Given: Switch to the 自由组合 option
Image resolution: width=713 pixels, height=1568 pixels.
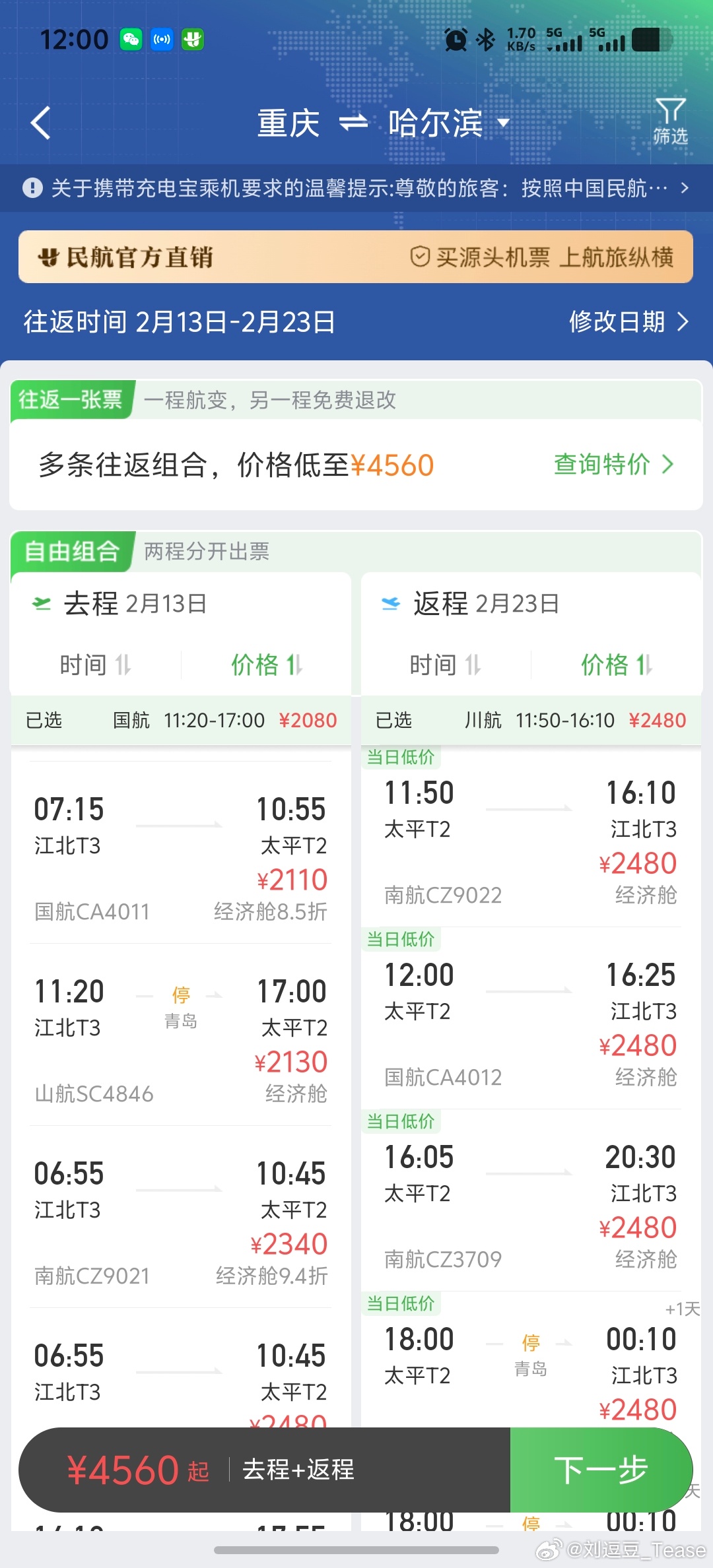Looking at the screenshot, I should point(70,552).
